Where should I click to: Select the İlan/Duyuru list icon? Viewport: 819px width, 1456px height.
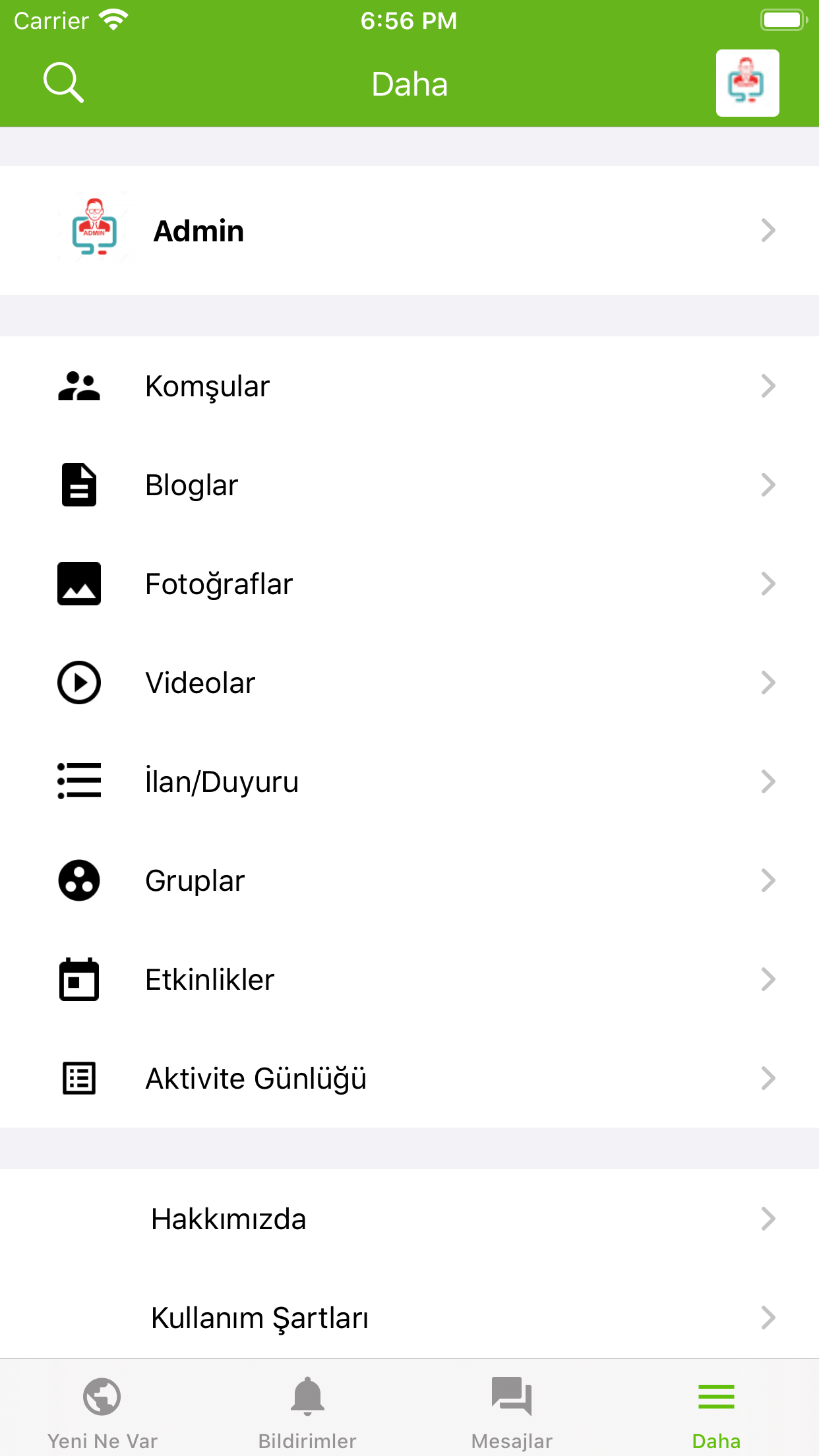[79, 781]
